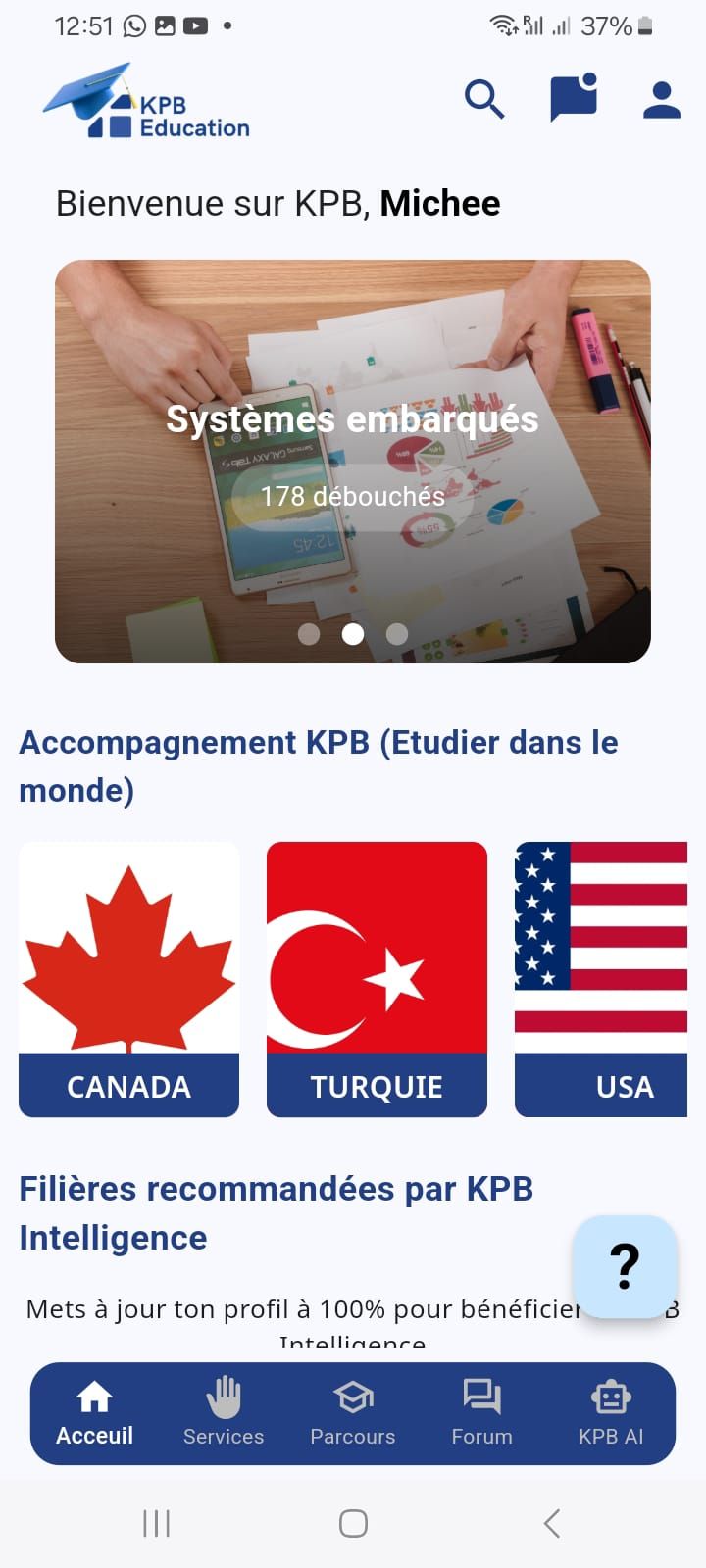Tap the system back button
Screen dimensions: 706x1568
pos(551,1523)
